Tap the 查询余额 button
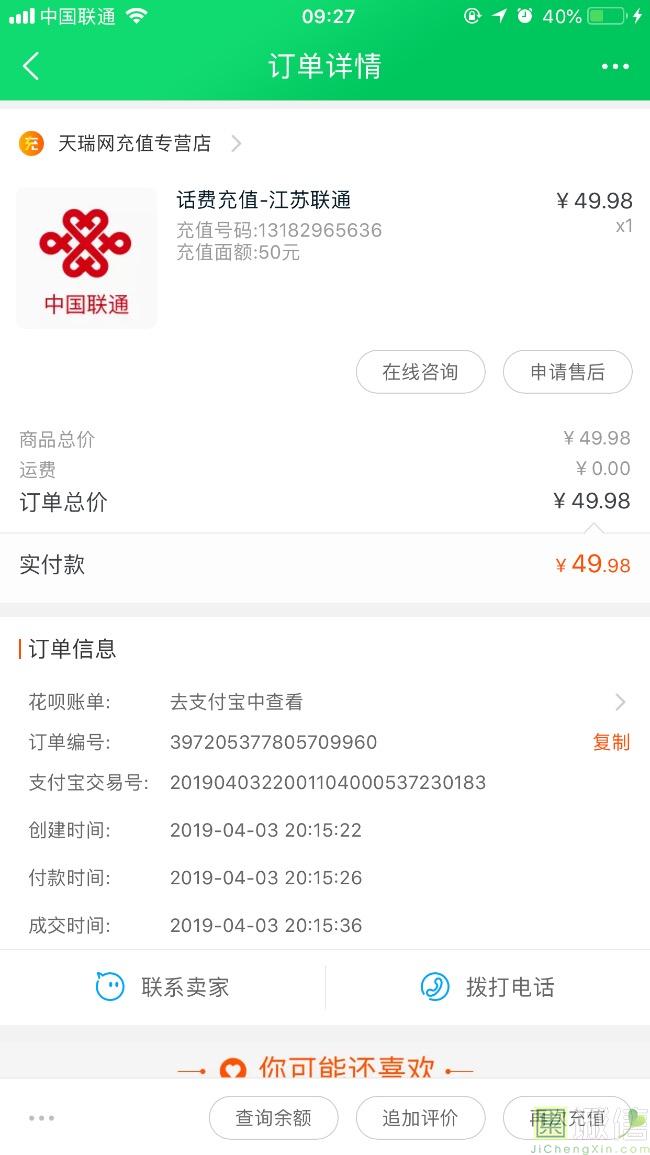The height and width of the screenshot is (1155, 650). coord(273,1117)
